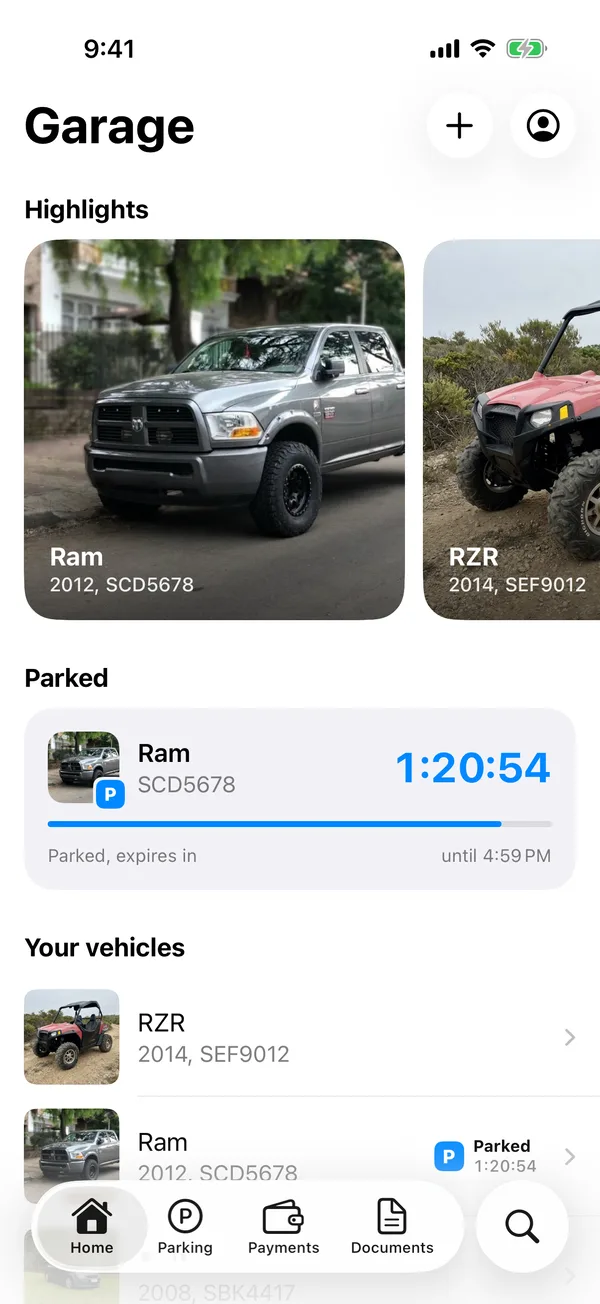Open the Ram parked session card
Screen dimensions: 600x1304
300,799
